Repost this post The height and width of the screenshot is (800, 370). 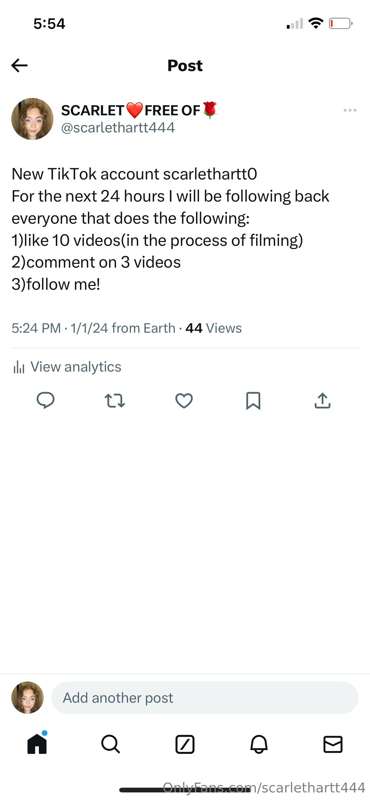click(115, 402)
